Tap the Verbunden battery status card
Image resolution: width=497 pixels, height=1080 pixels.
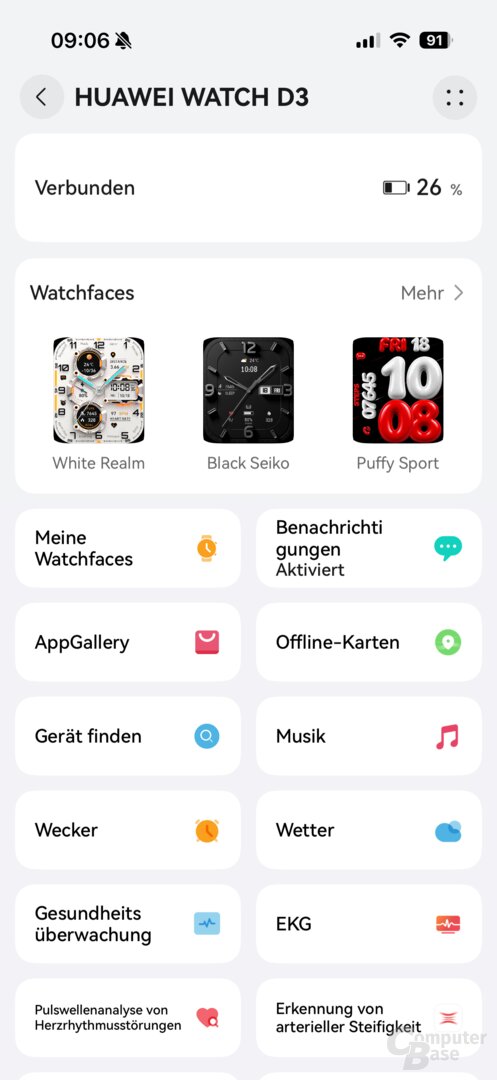[248, 188]
